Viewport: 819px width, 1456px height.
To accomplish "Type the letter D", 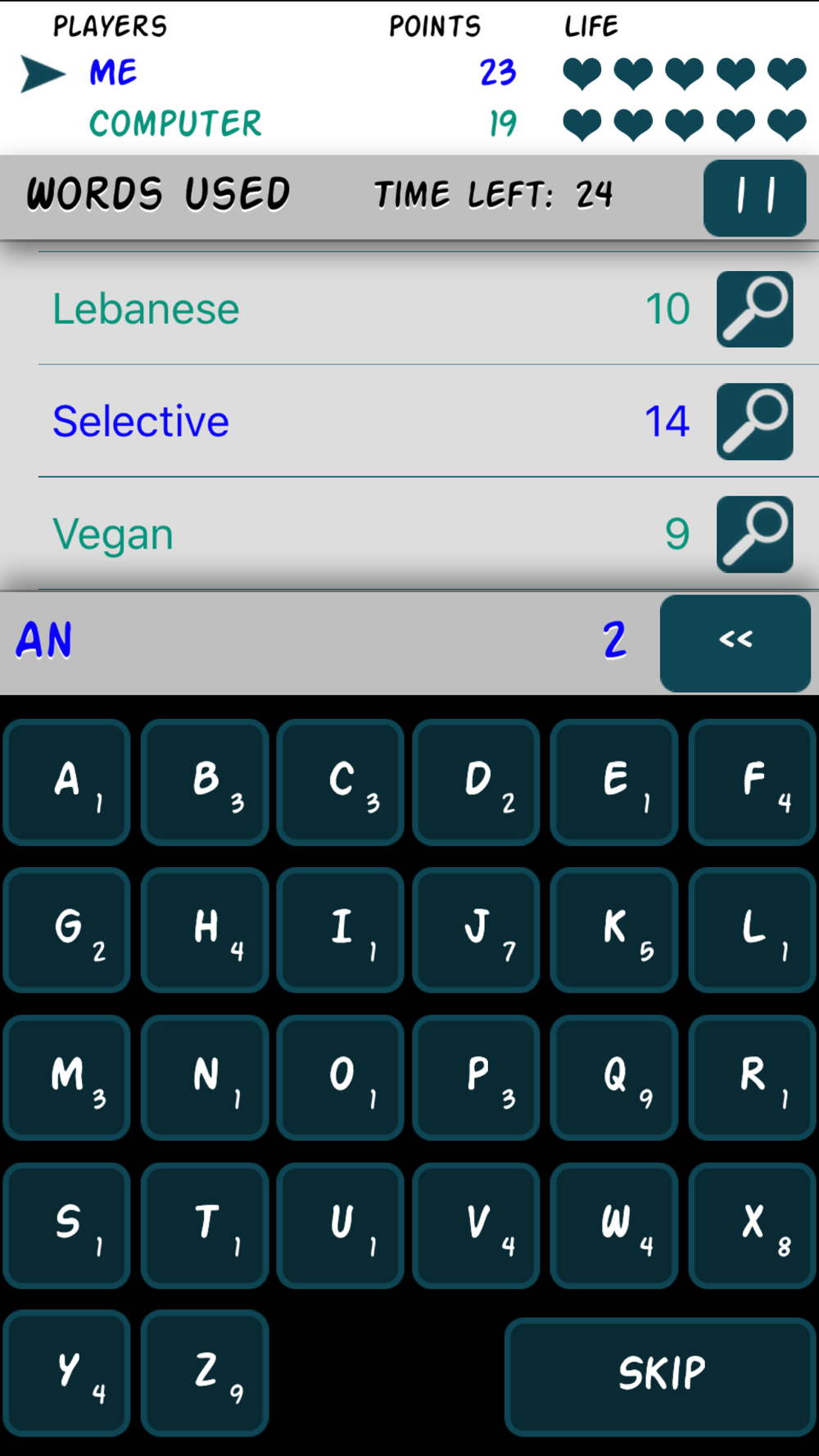I will (x=477, y=781).
